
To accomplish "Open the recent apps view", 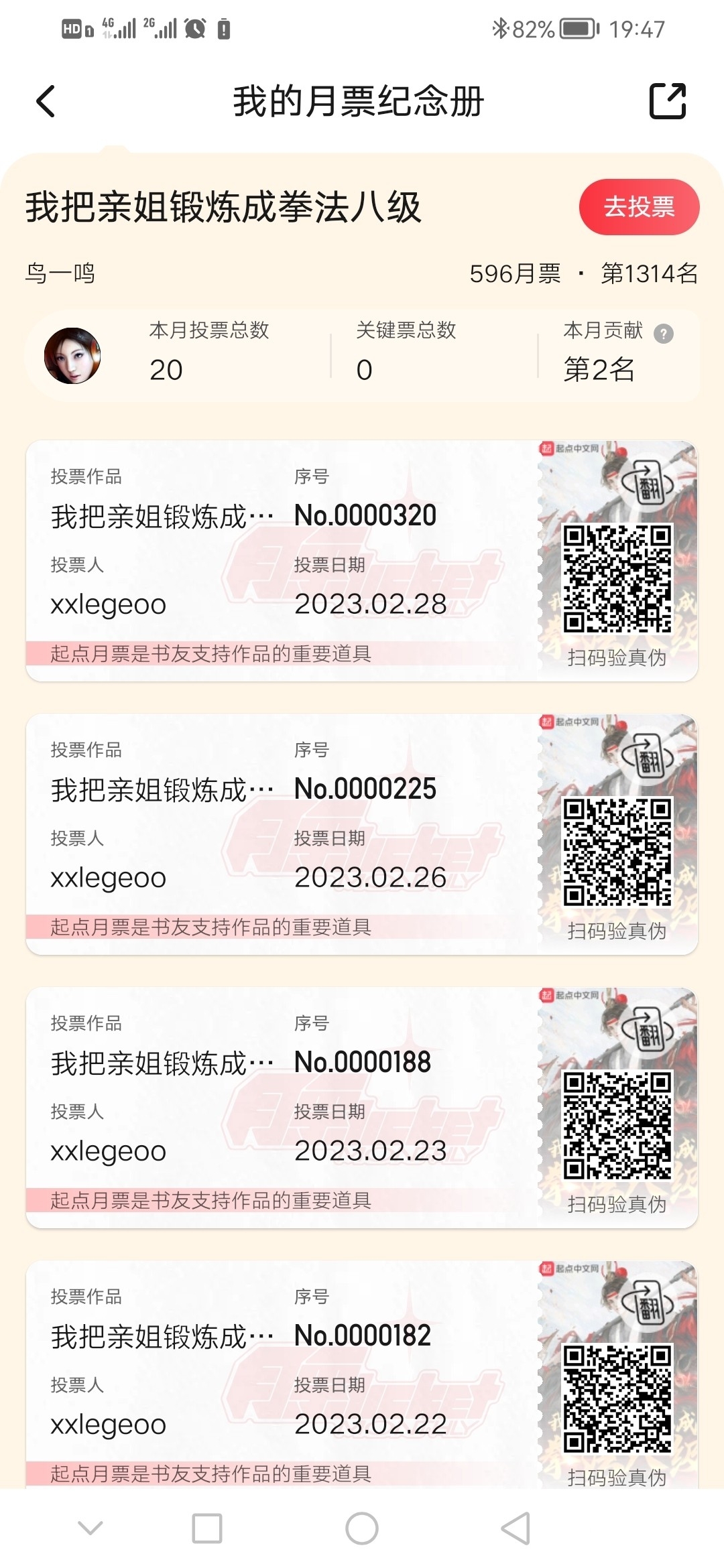I will [207, 1528].
